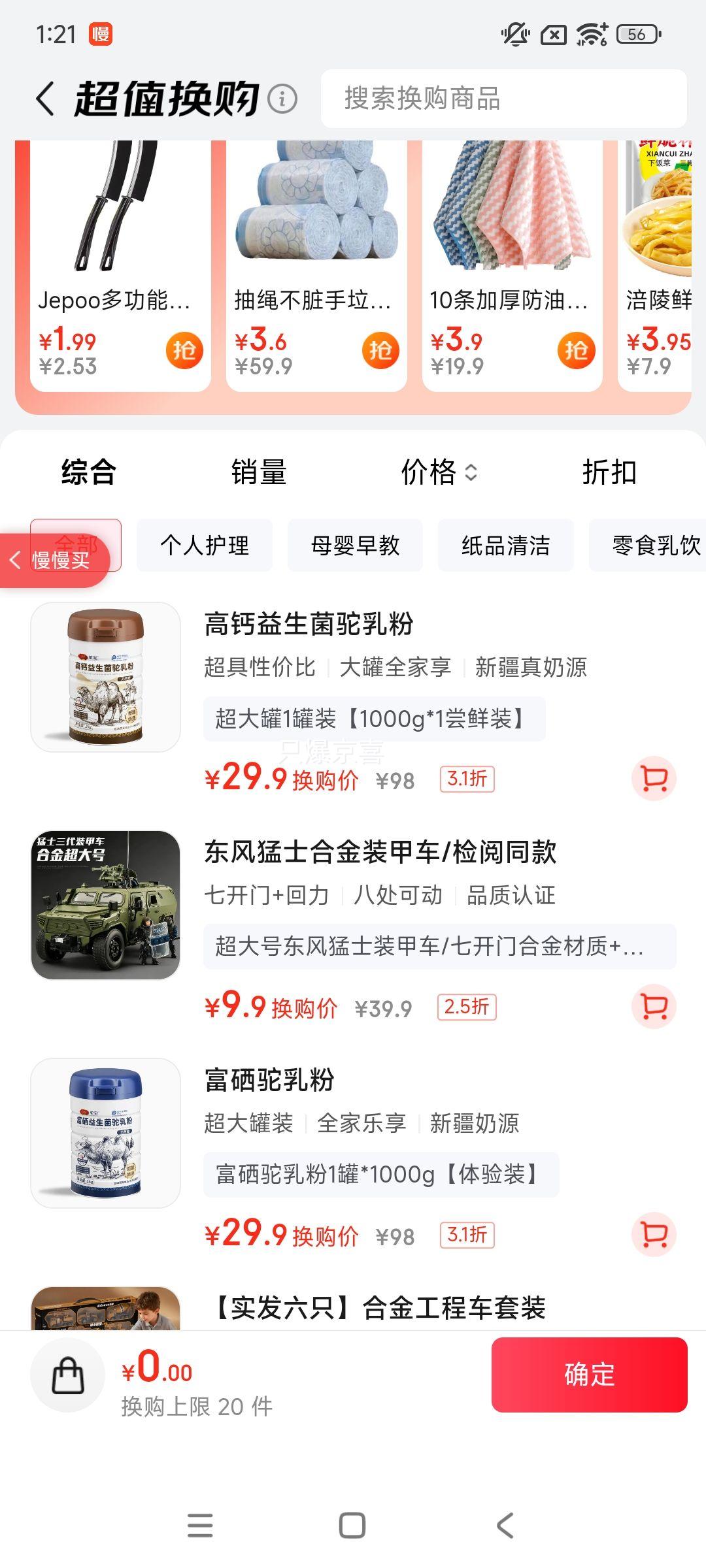Viewport: 706px width, 1568px height.
Task: Sort products by 价格
Action: click(x=438, y=472)
